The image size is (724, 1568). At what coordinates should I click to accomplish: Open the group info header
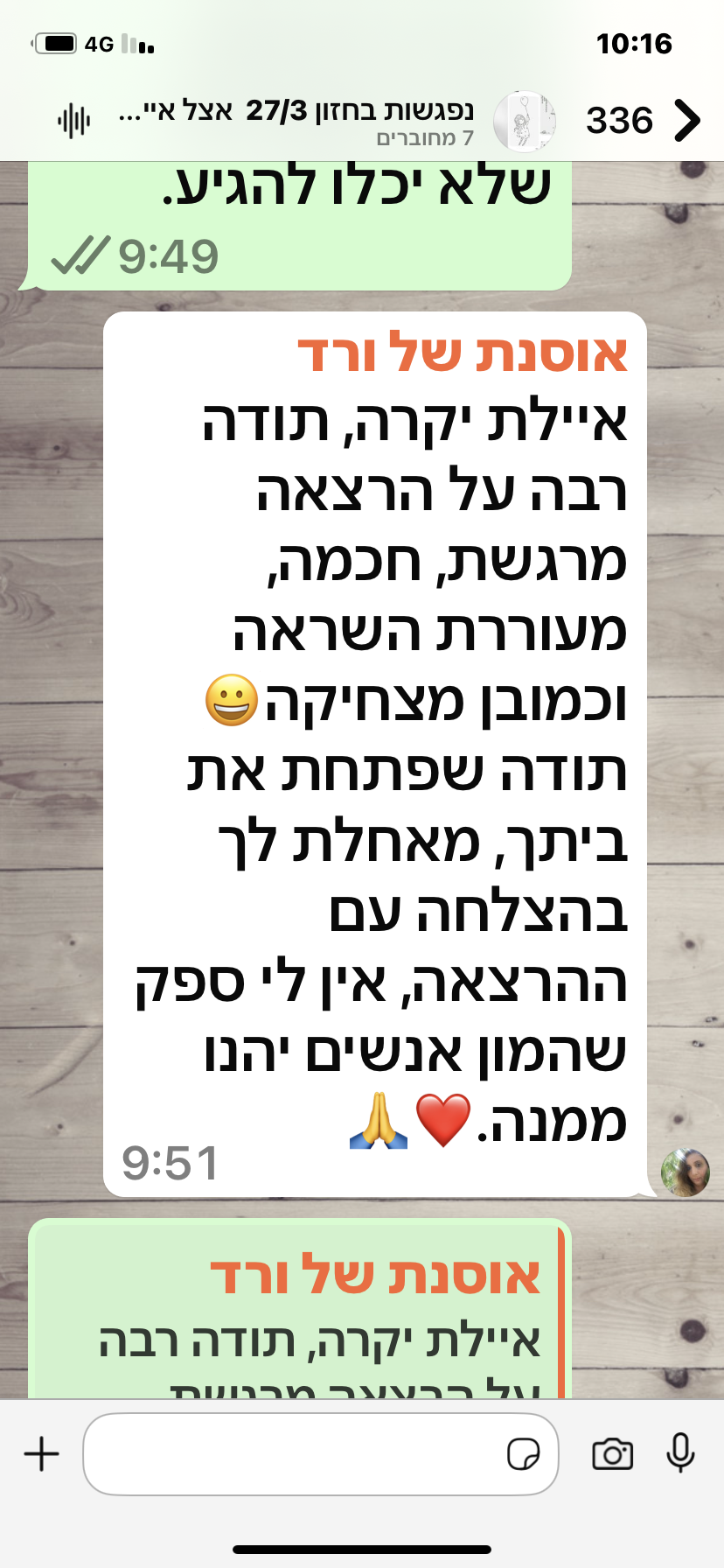point(297,121)
